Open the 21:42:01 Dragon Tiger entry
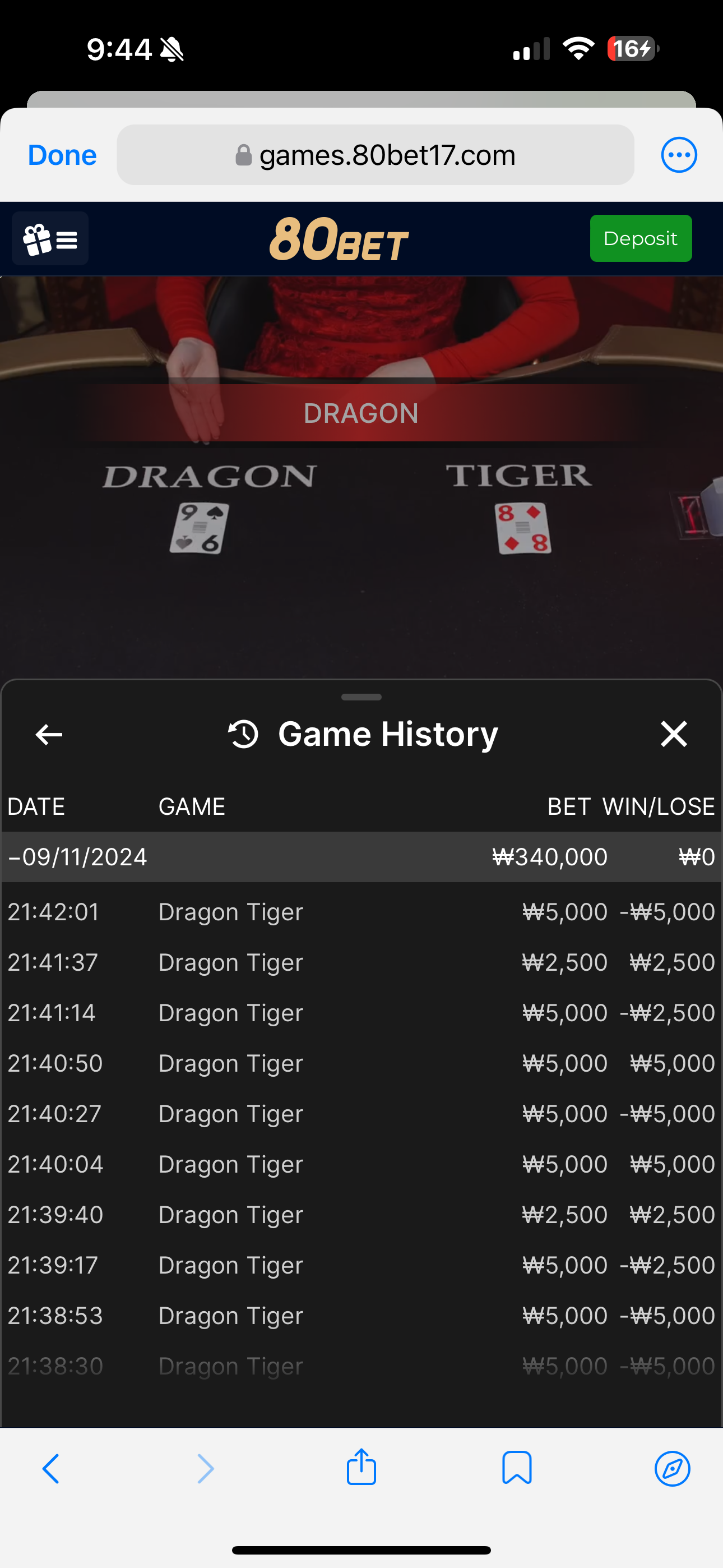 [361, 912]
